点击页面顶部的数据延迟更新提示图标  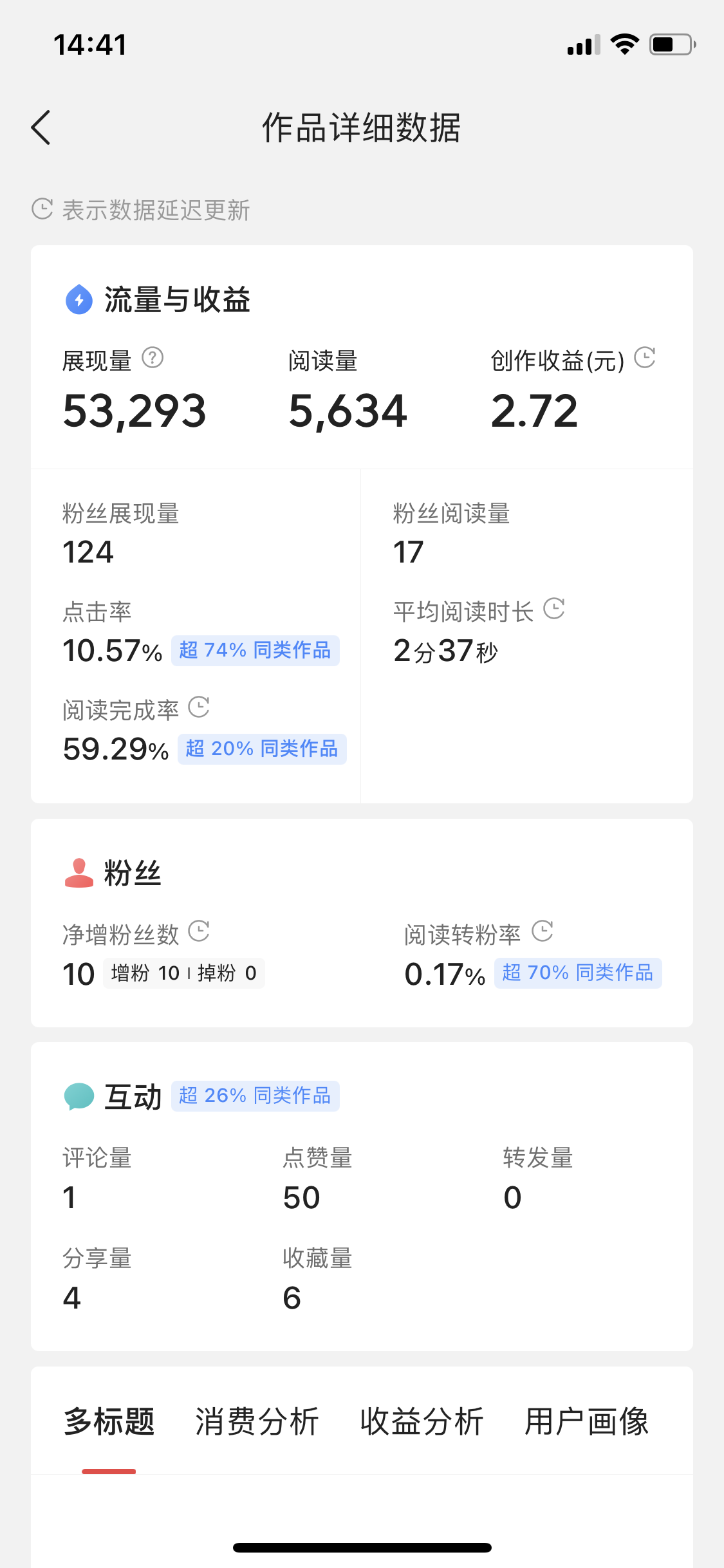click(x=41, y=209)
